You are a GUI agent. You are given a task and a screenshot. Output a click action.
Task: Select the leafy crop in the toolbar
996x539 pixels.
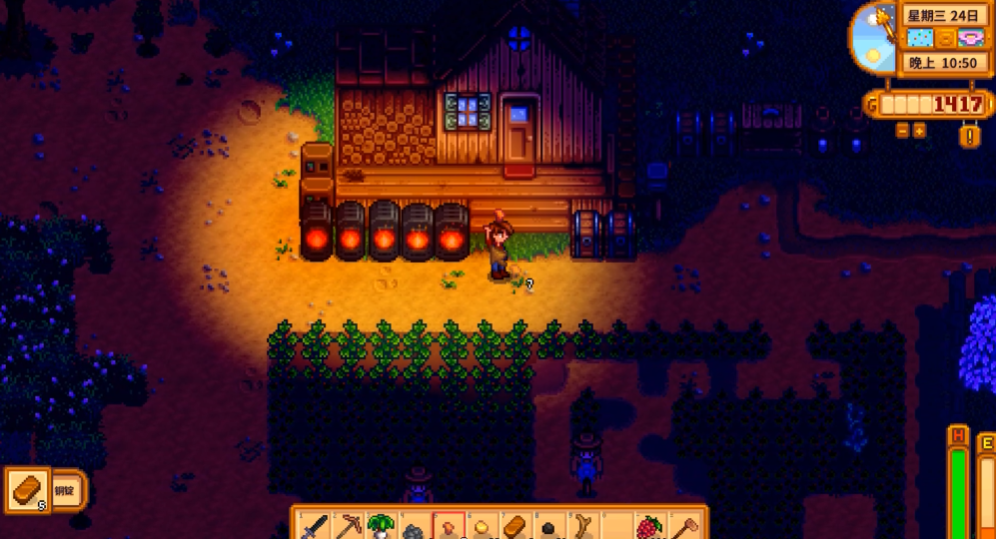tap(382, 526)
